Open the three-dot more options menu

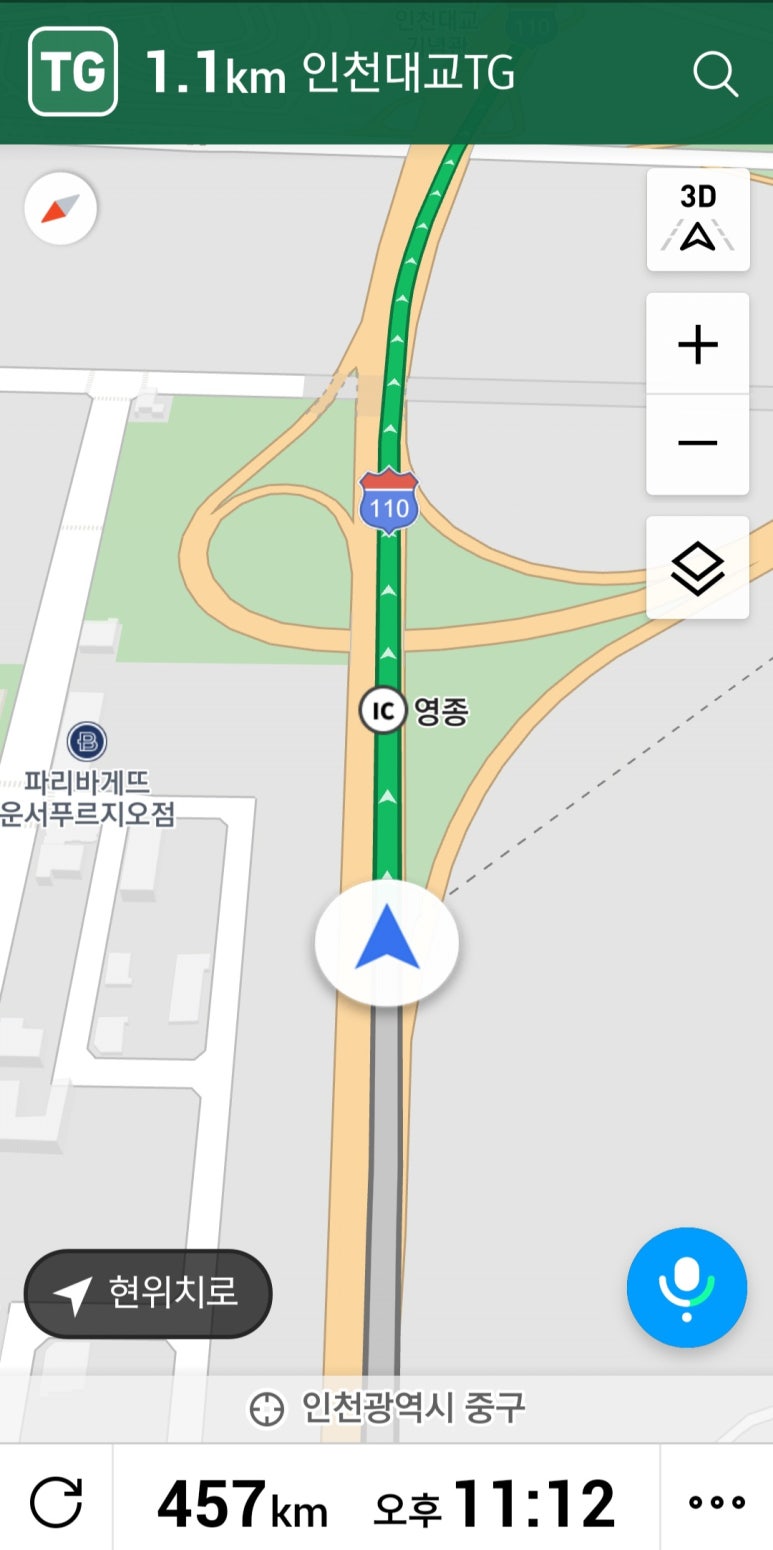716,1501
